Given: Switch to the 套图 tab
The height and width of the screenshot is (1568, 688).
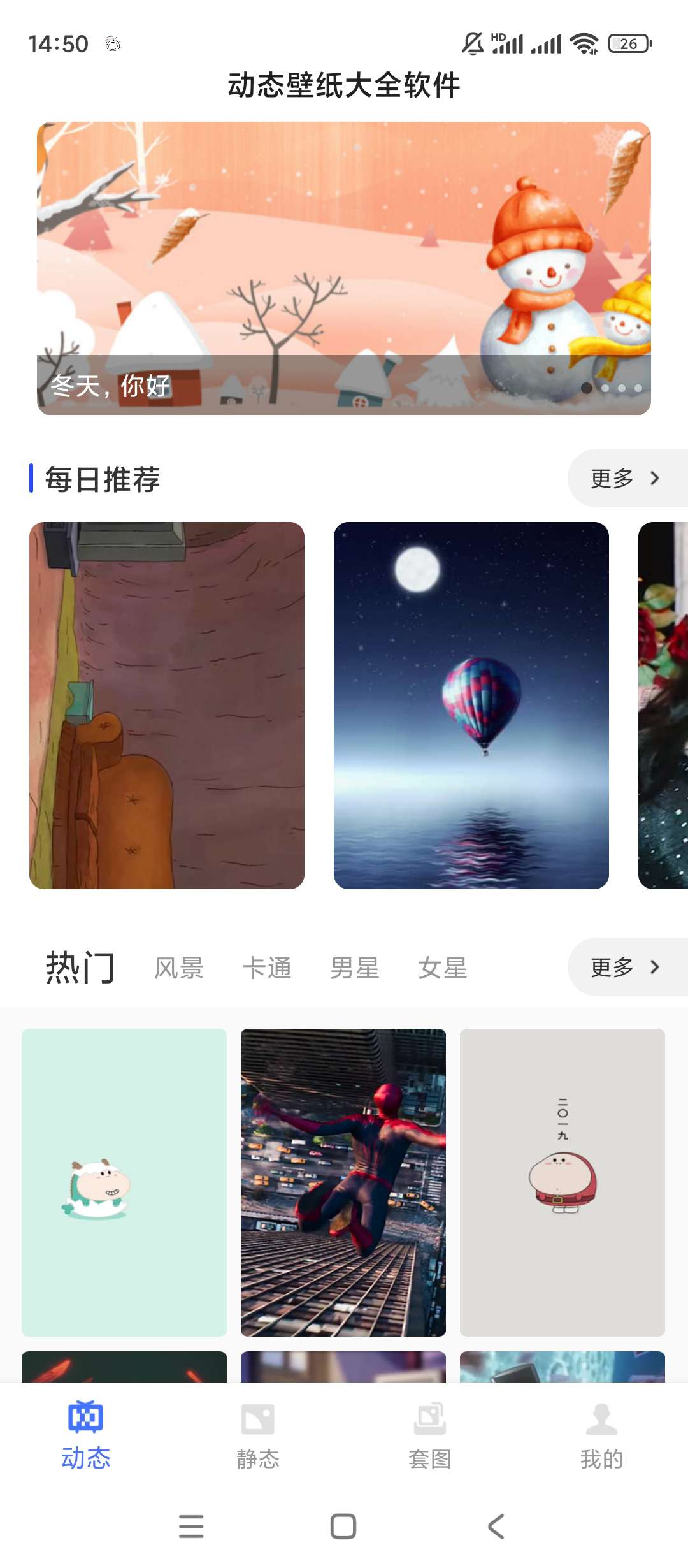Looking at the screenshot, I should click(x=430, y=1435).
